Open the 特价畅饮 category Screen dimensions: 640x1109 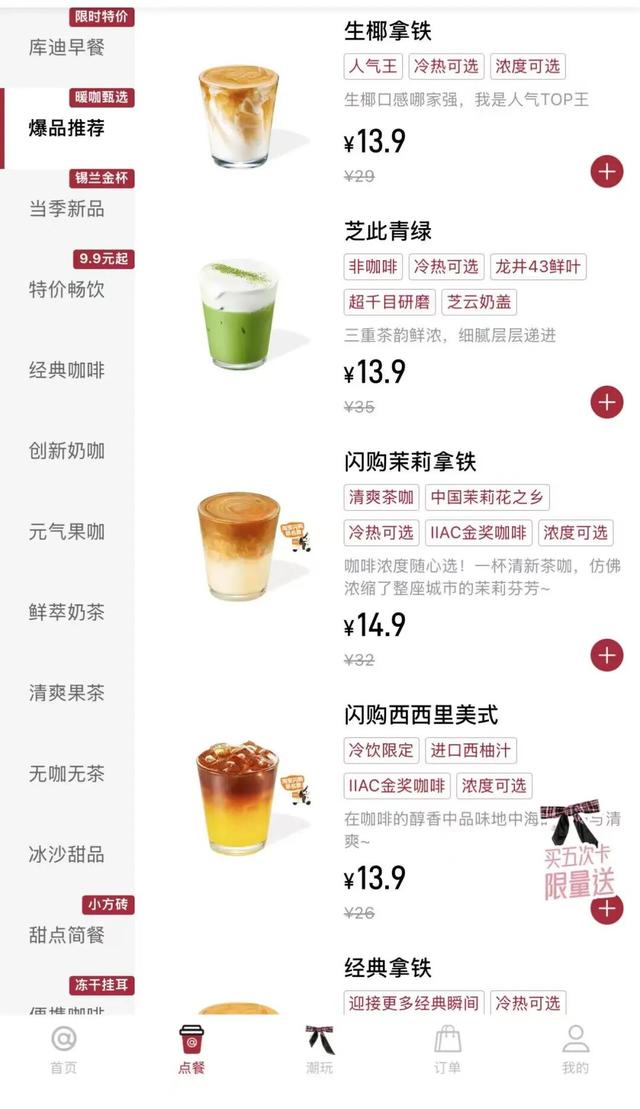pos(67,290)
